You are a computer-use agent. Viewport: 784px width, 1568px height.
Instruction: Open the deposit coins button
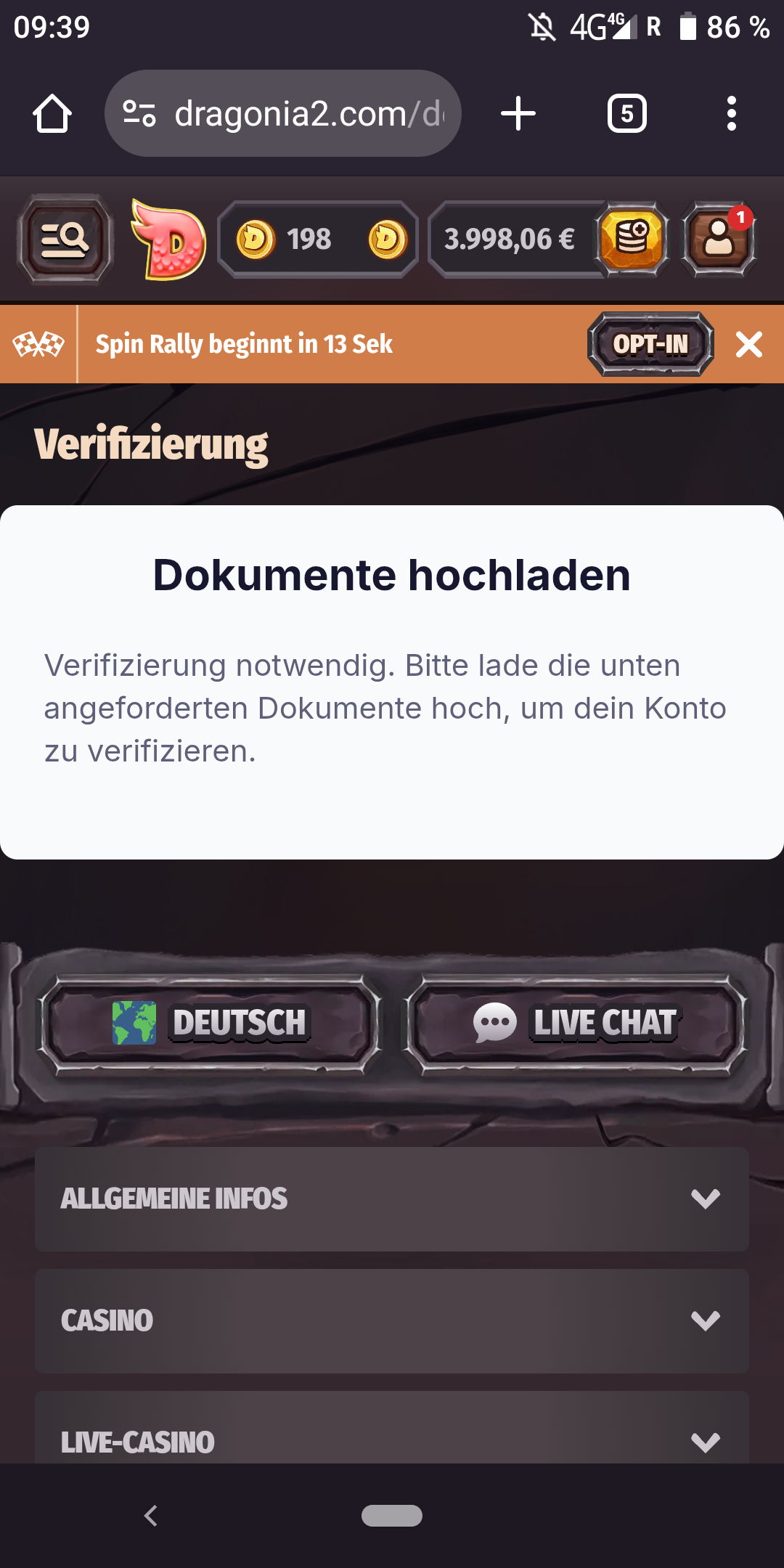[632, 240]
